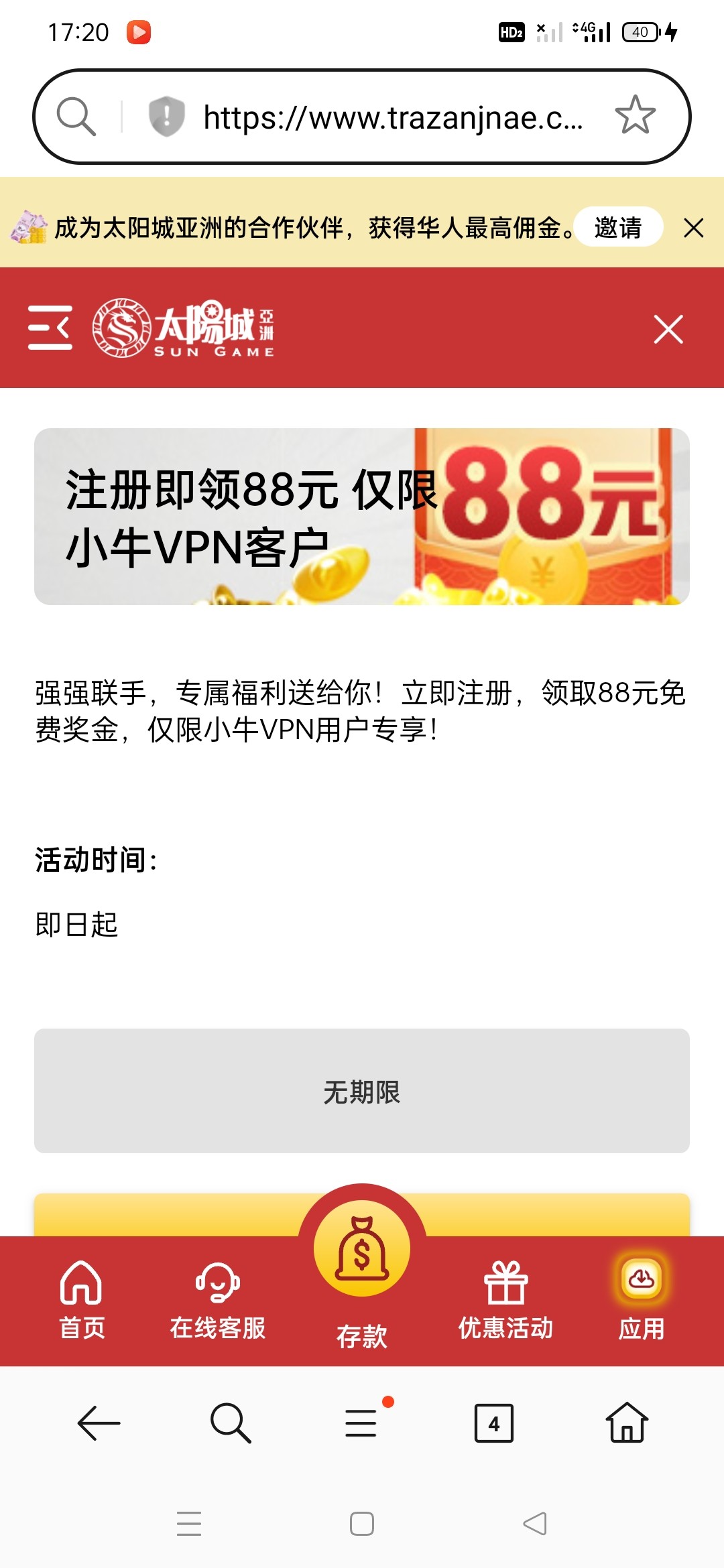This screenshot has height=1568, width=724.
Task: Tap the 邀请 invite button
Action: coord(618,228)
